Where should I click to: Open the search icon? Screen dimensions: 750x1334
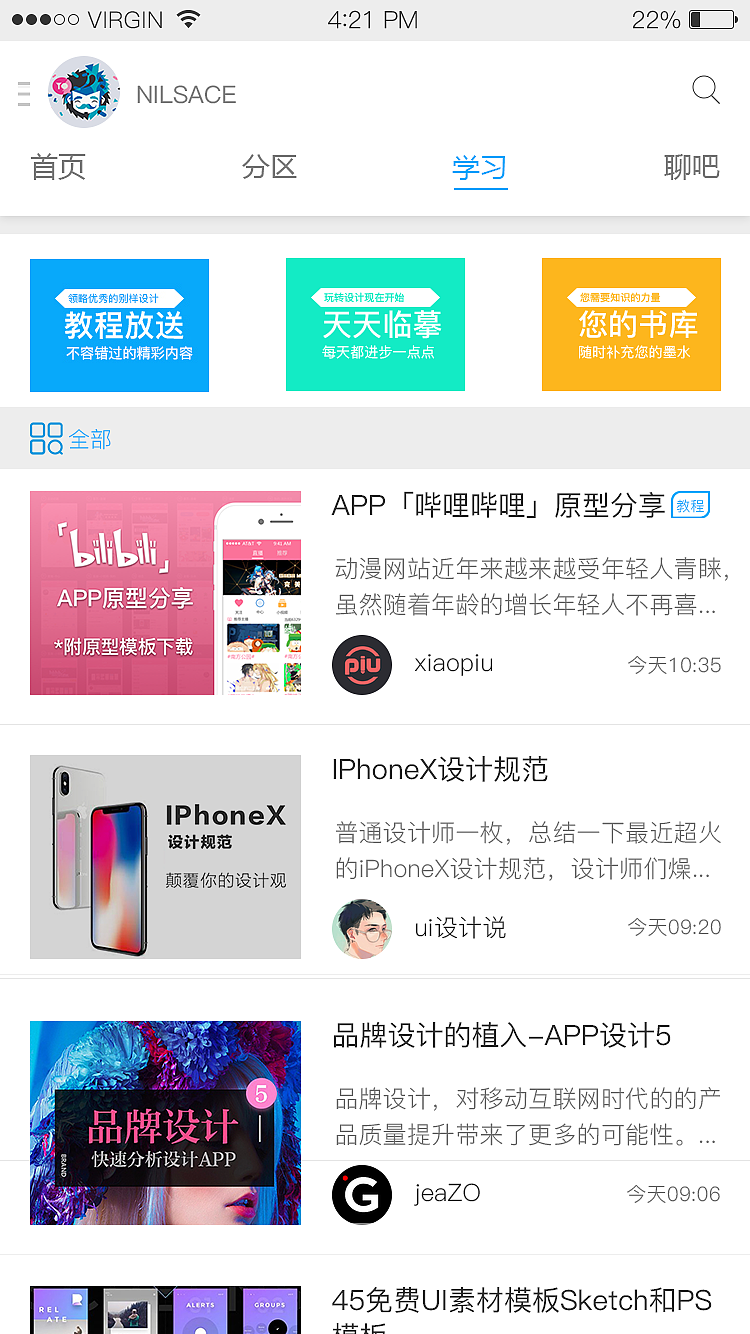tap(706, 90)
